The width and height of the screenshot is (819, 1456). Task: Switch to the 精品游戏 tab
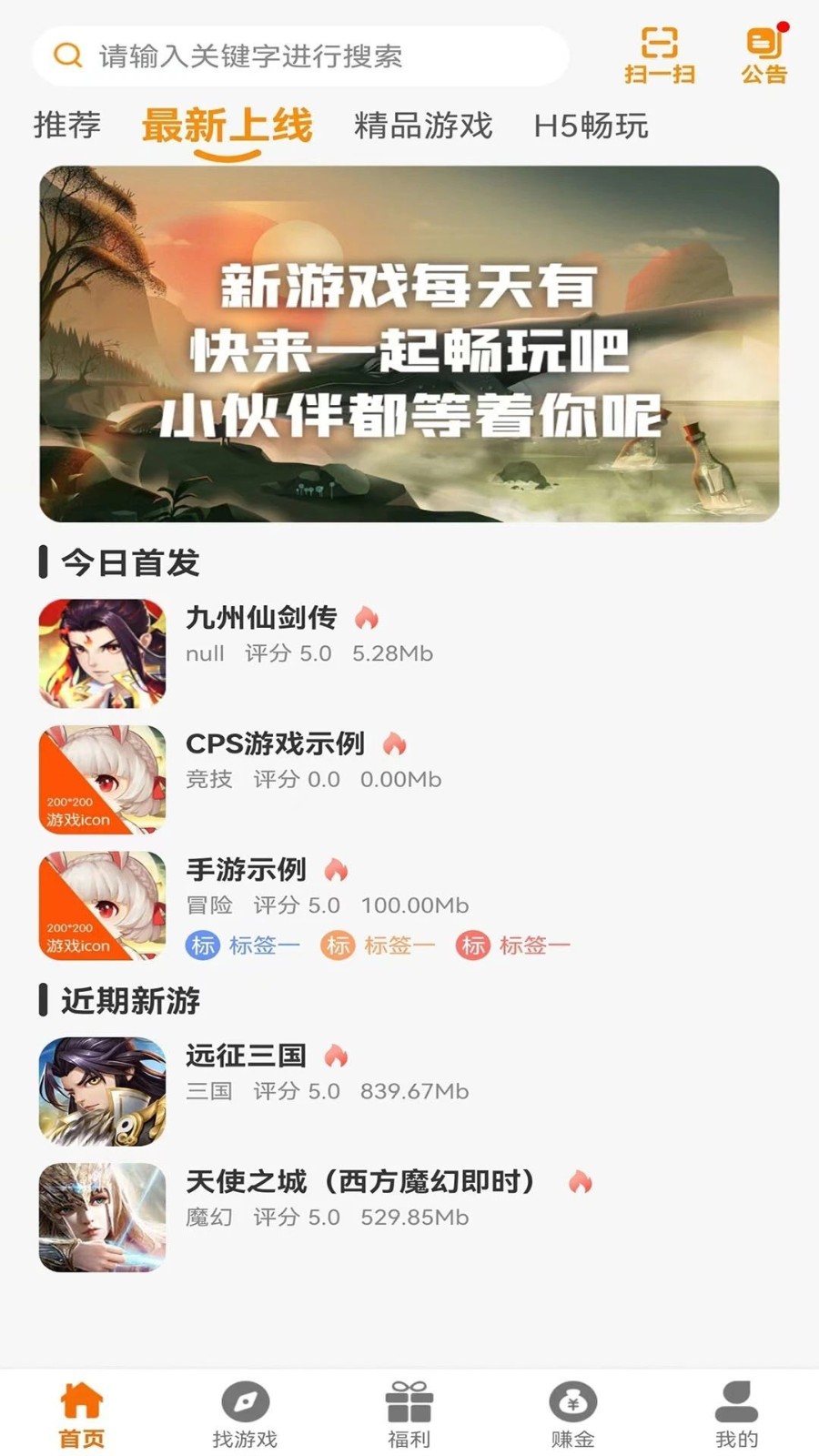422,126
